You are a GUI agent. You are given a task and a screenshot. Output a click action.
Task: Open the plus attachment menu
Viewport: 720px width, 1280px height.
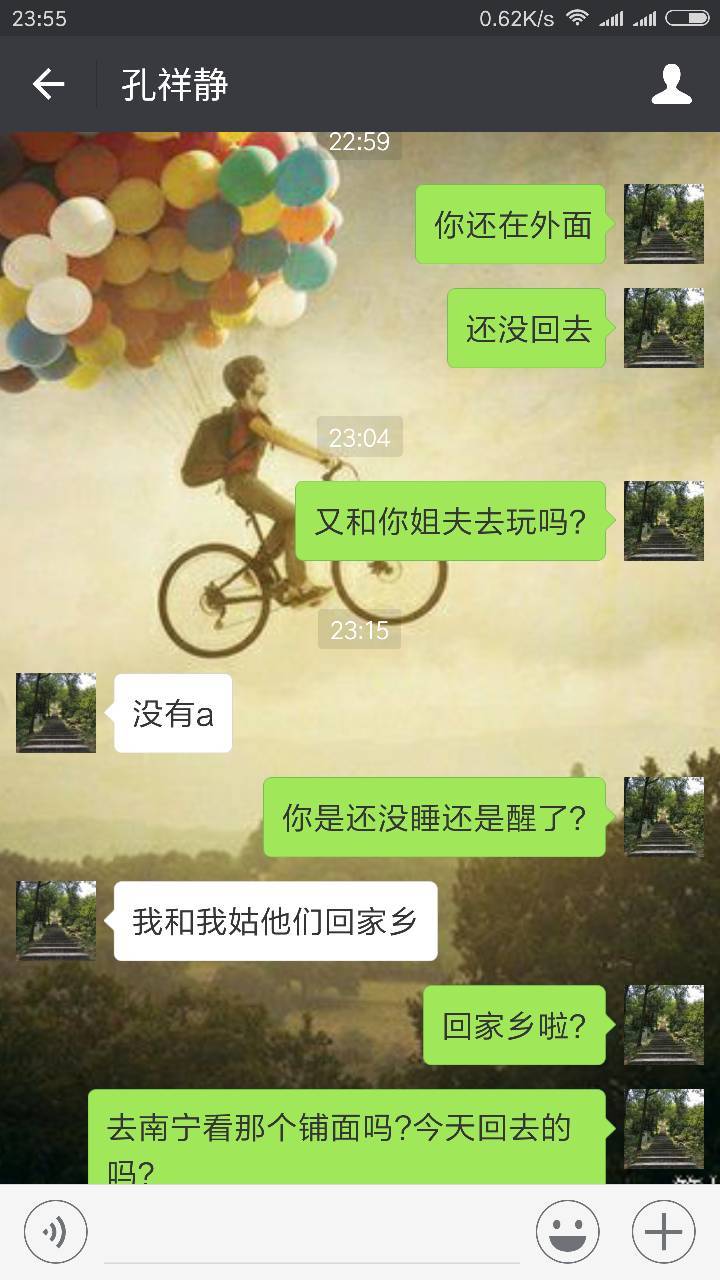(x=663, y=1232)
